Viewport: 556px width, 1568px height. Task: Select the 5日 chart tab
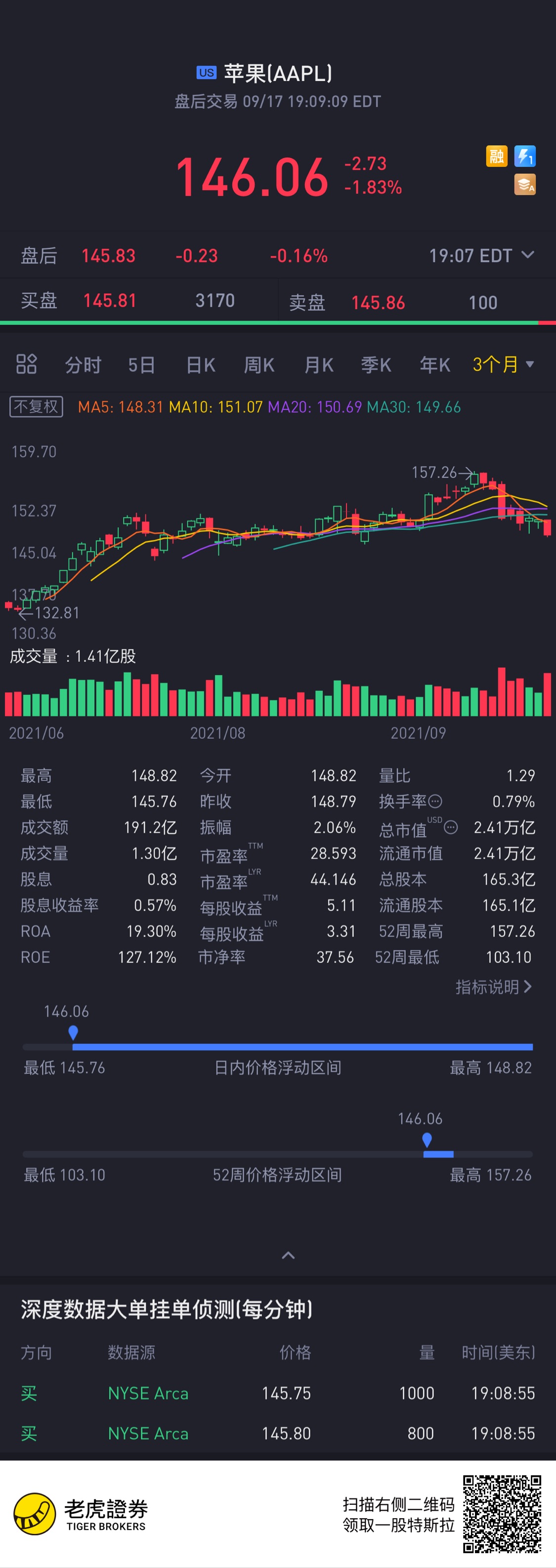(141, 365)
